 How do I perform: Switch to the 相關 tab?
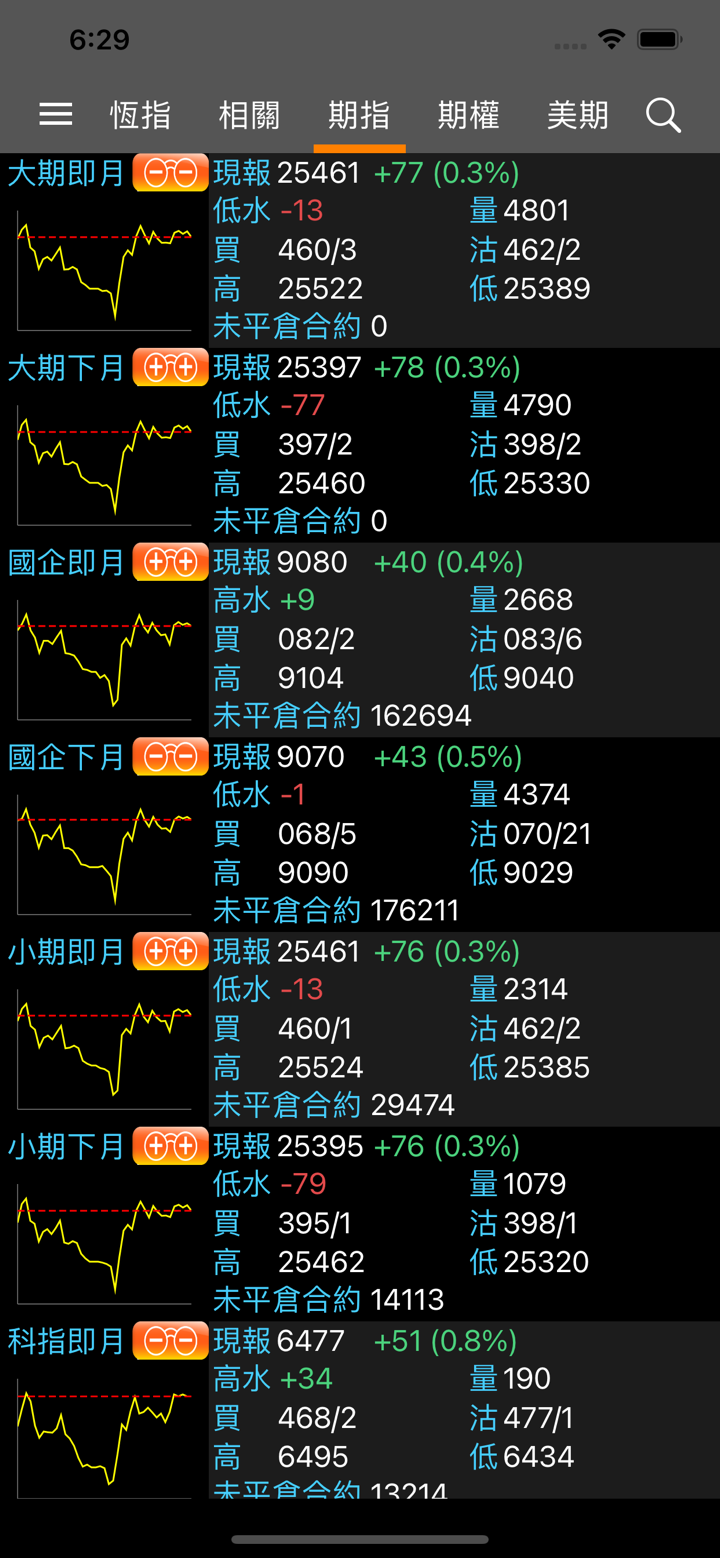[249, 115]
